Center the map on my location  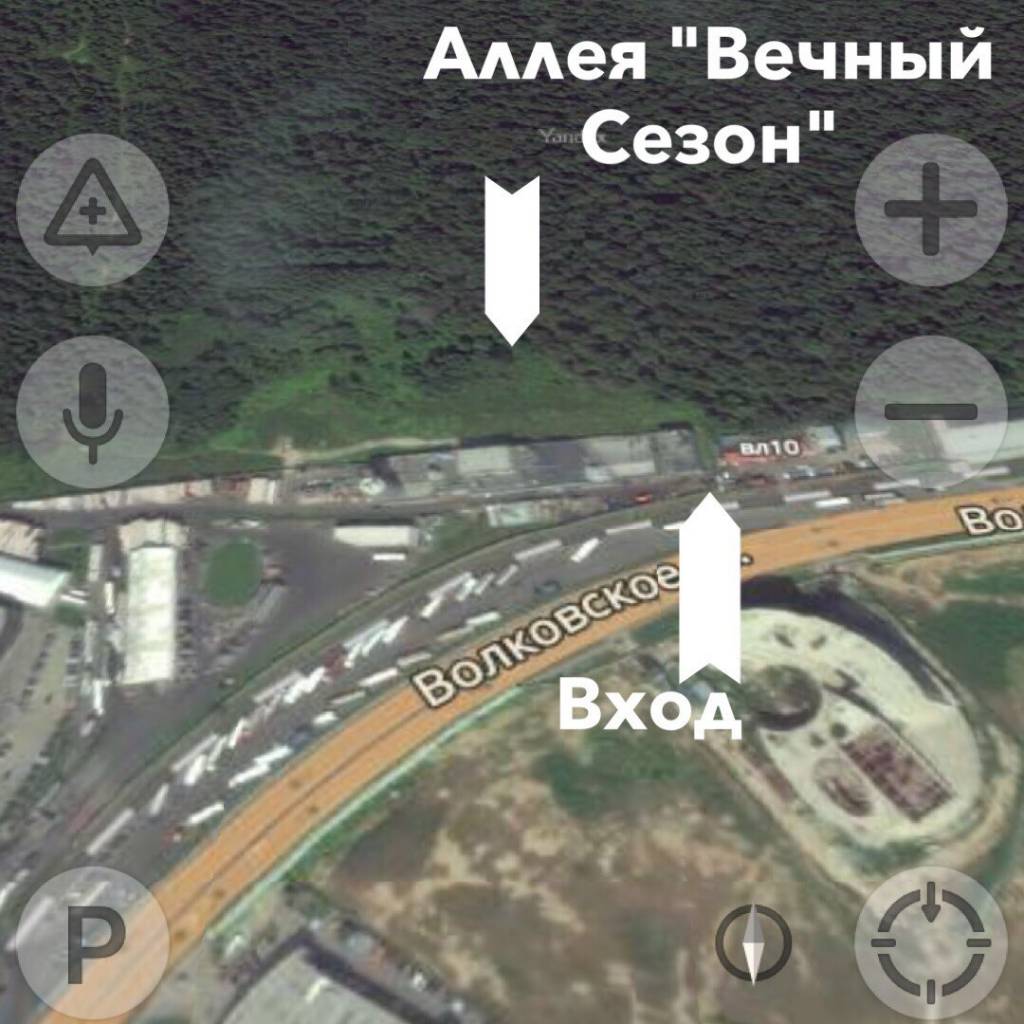tap(931, 943)
